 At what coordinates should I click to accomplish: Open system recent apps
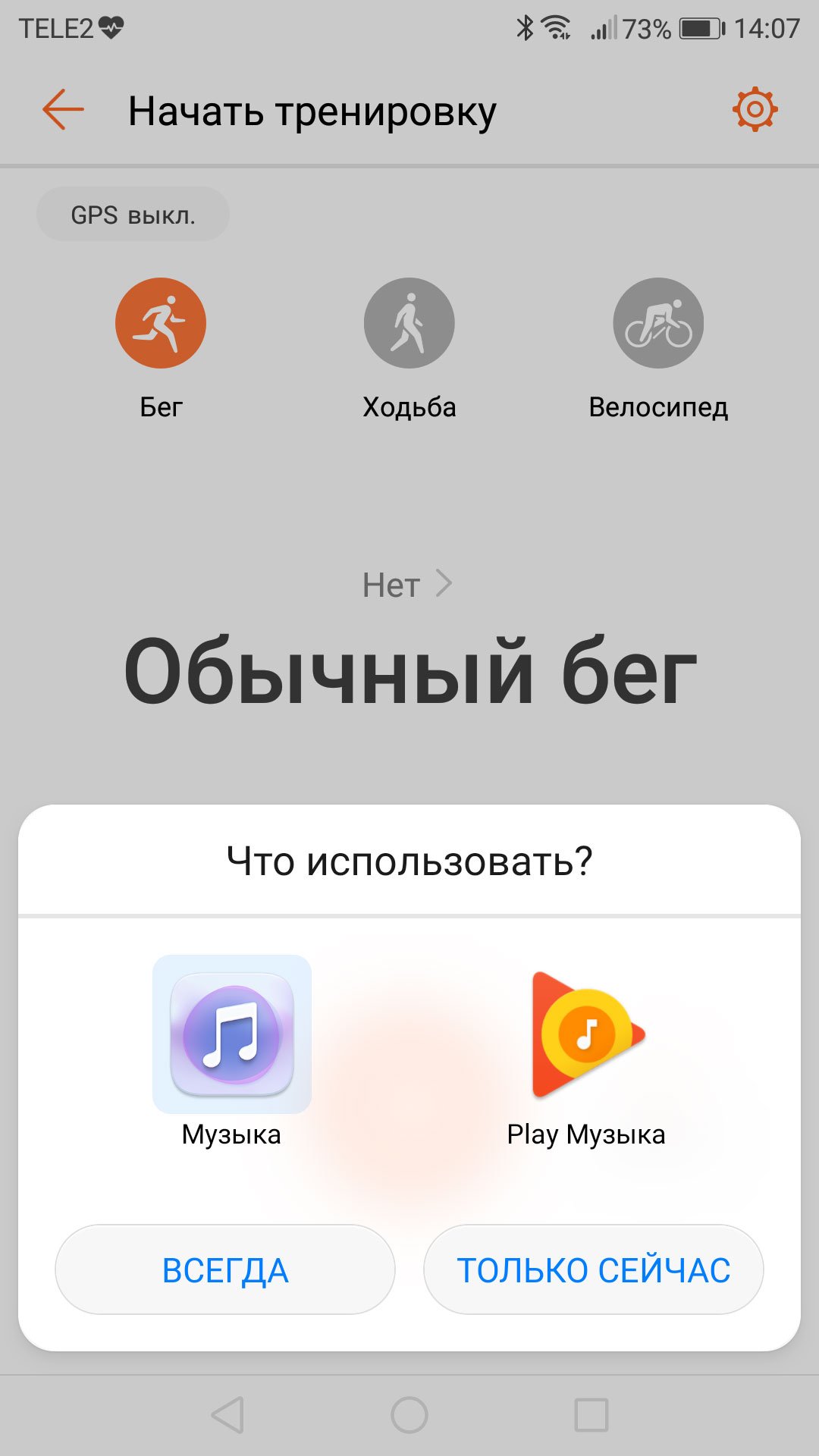point(591,1415)
